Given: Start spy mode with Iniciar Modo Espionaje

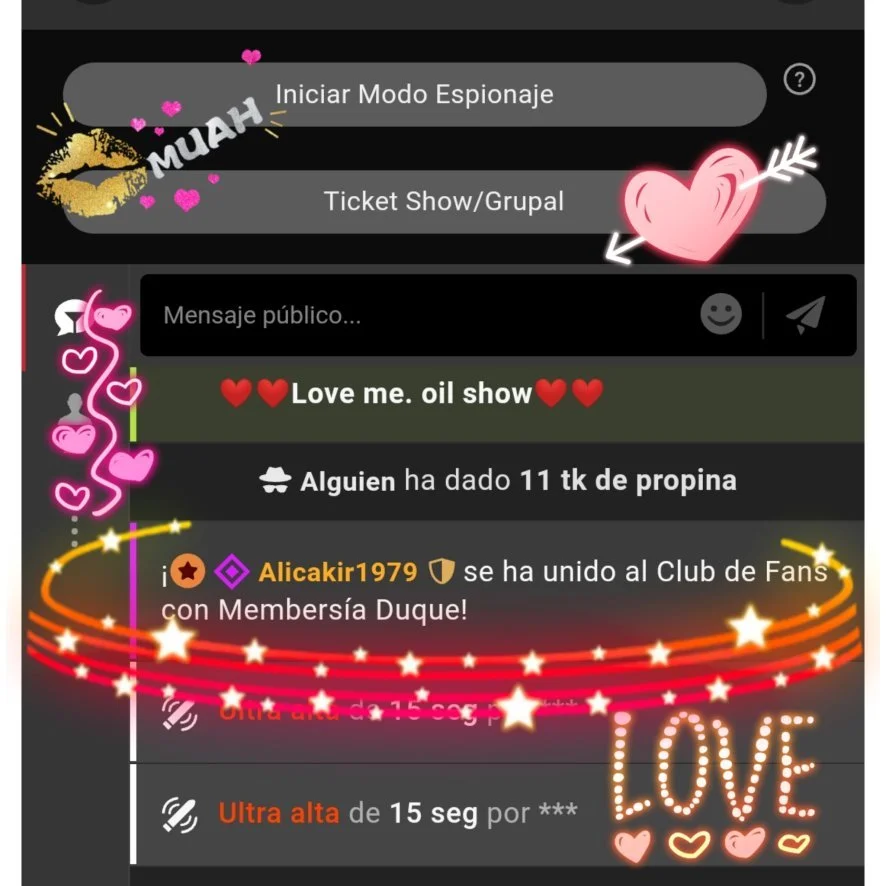Looking at the screenshot, I should tap(414, 95).
